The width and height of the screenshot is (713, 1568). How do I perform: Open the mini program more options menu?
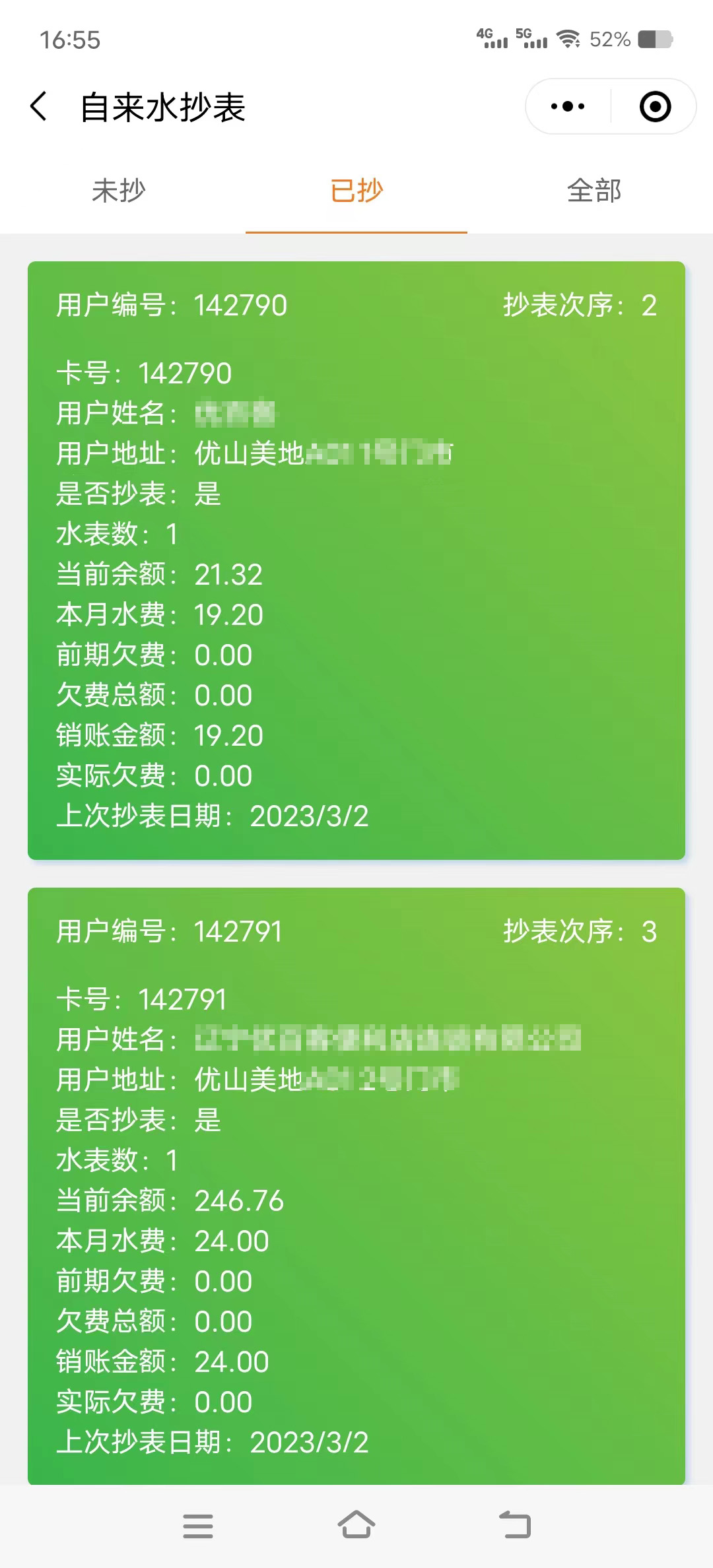click(x=568, y=107)
